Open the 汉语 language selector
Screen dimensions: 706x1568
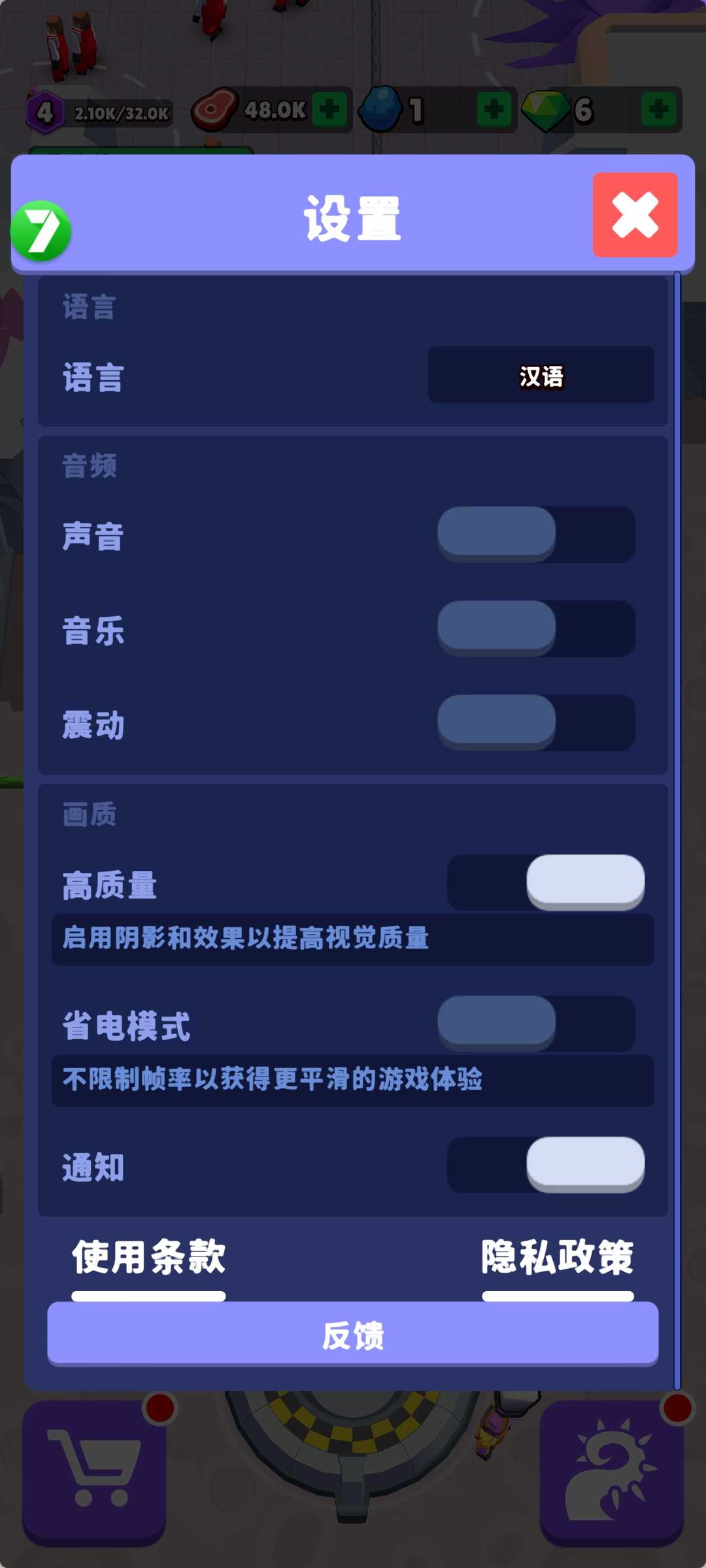[x=541, y=375]
